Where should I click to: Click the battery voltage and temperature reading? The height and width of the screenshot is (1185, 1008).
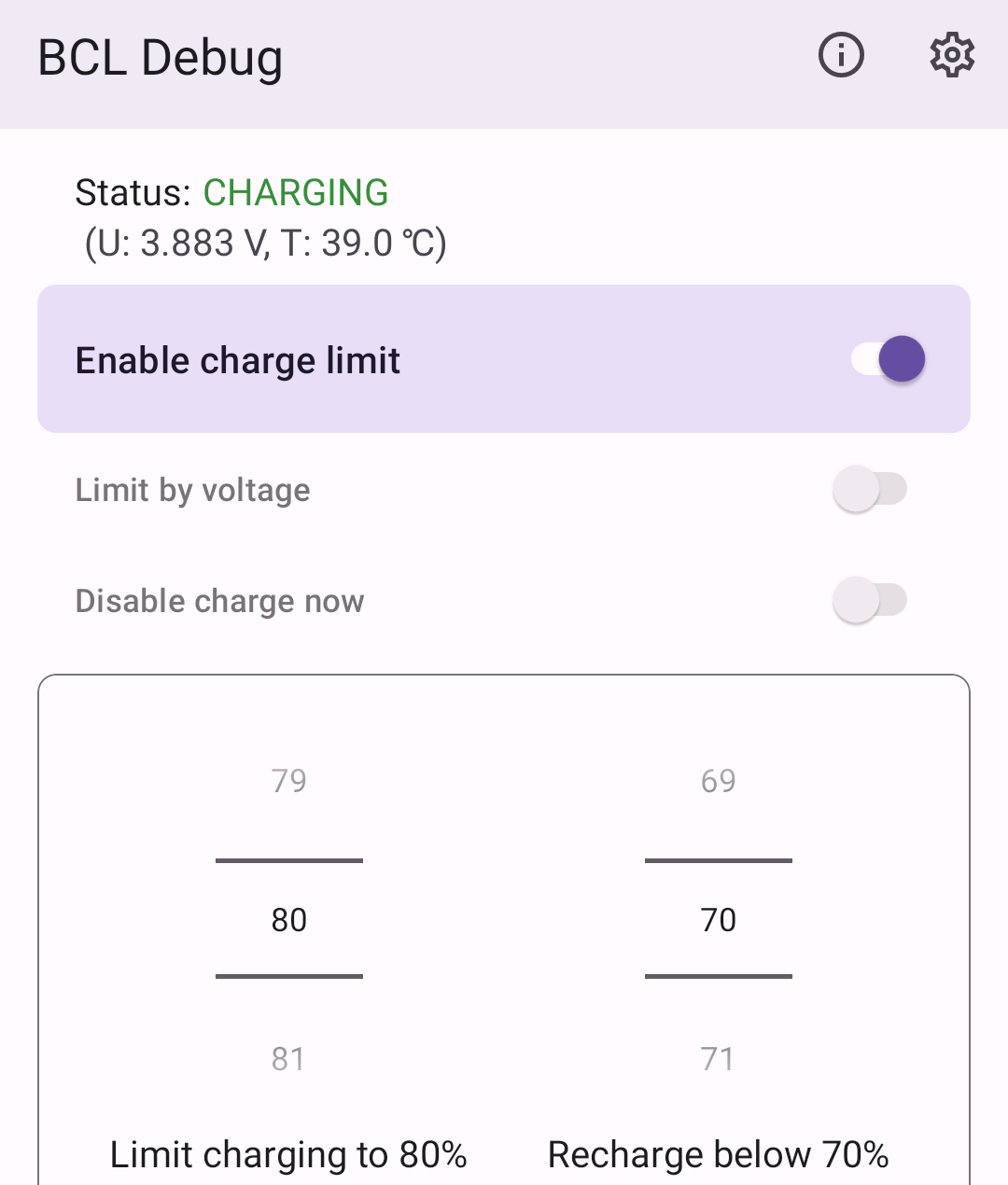pyautogui.click(x=265, y=243)
